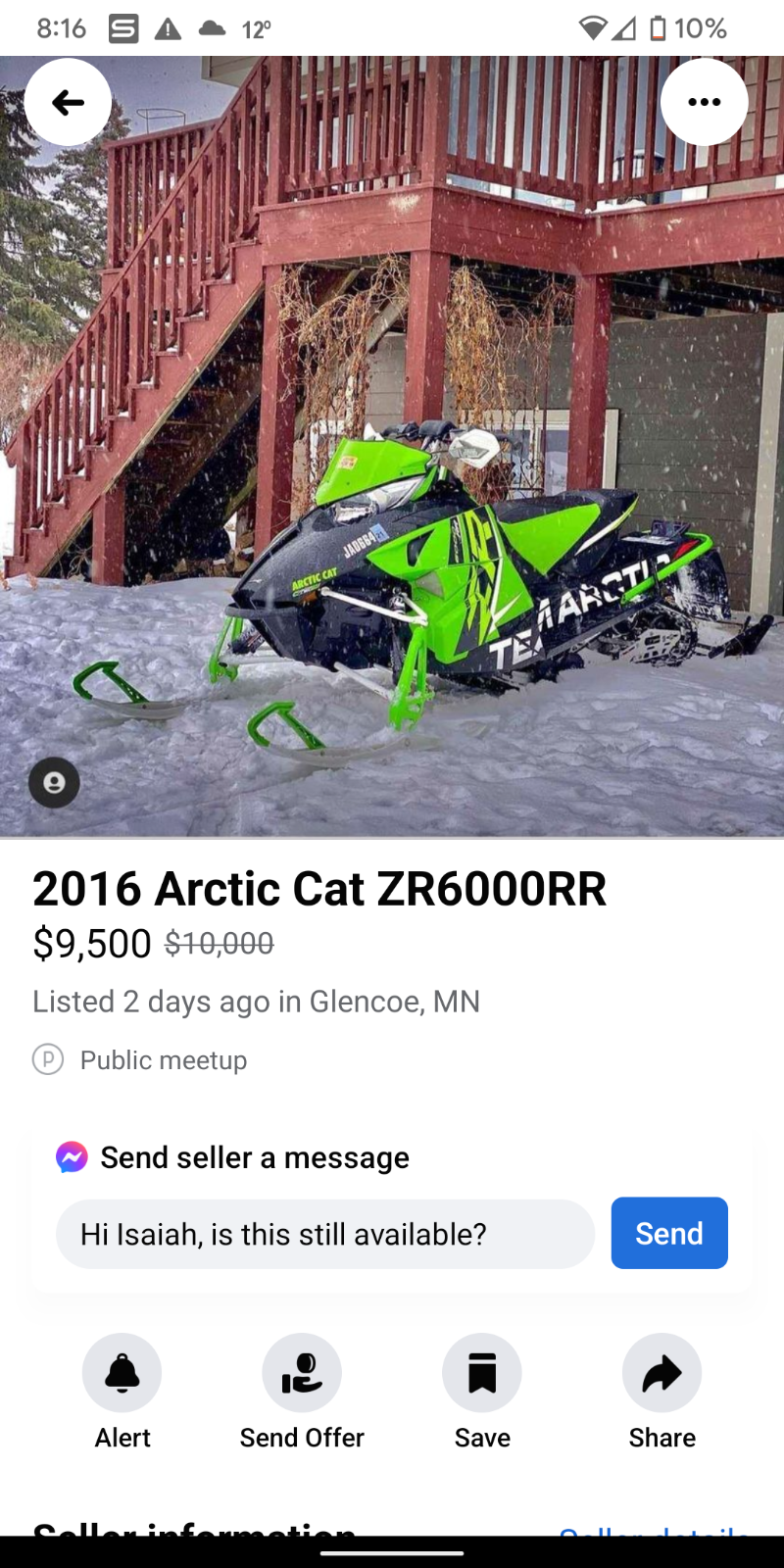Open the snowmobile listing photo
Viewport: 784px width, 1568px height.
pyautogui.click(x=392, y=446)
